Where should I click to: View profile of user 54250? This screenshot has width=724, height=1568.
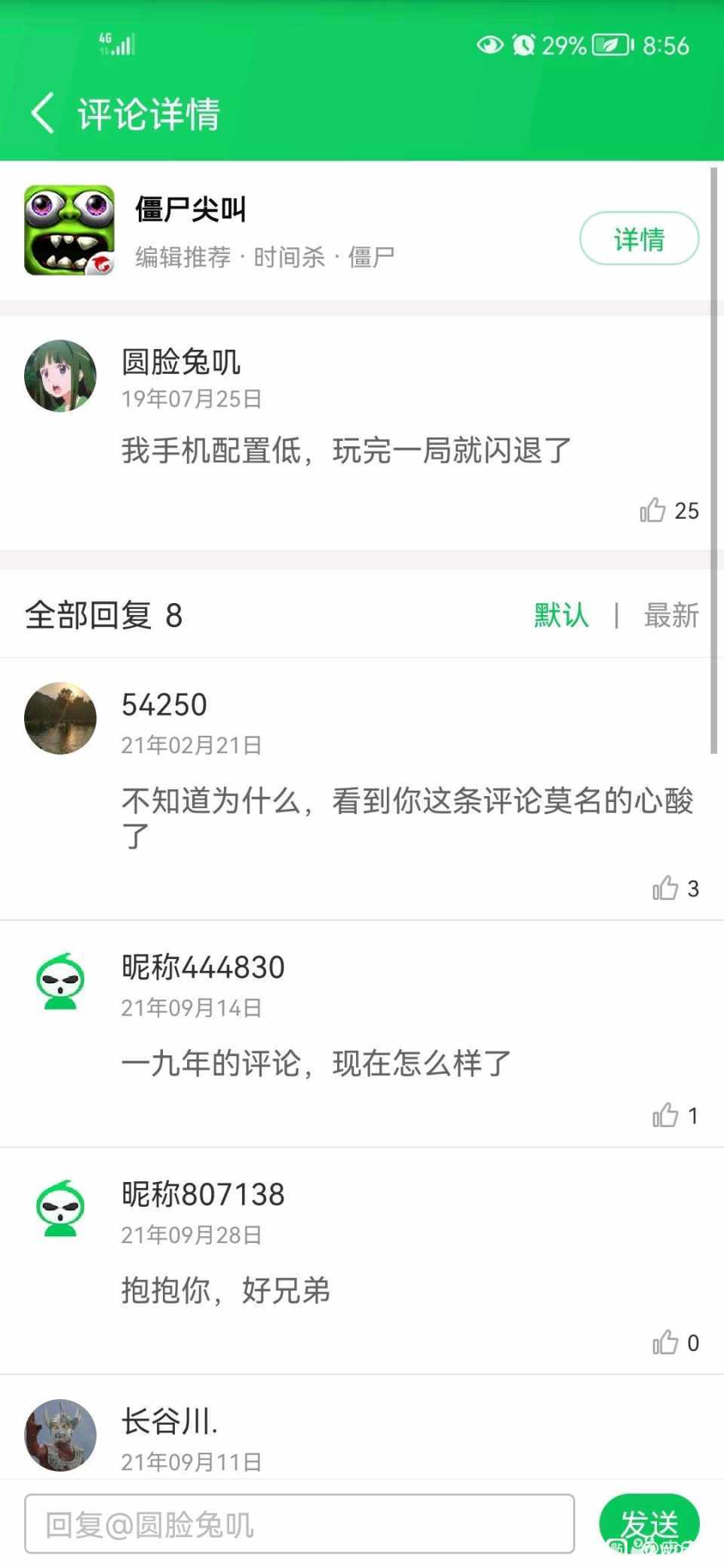pos(60,718)
